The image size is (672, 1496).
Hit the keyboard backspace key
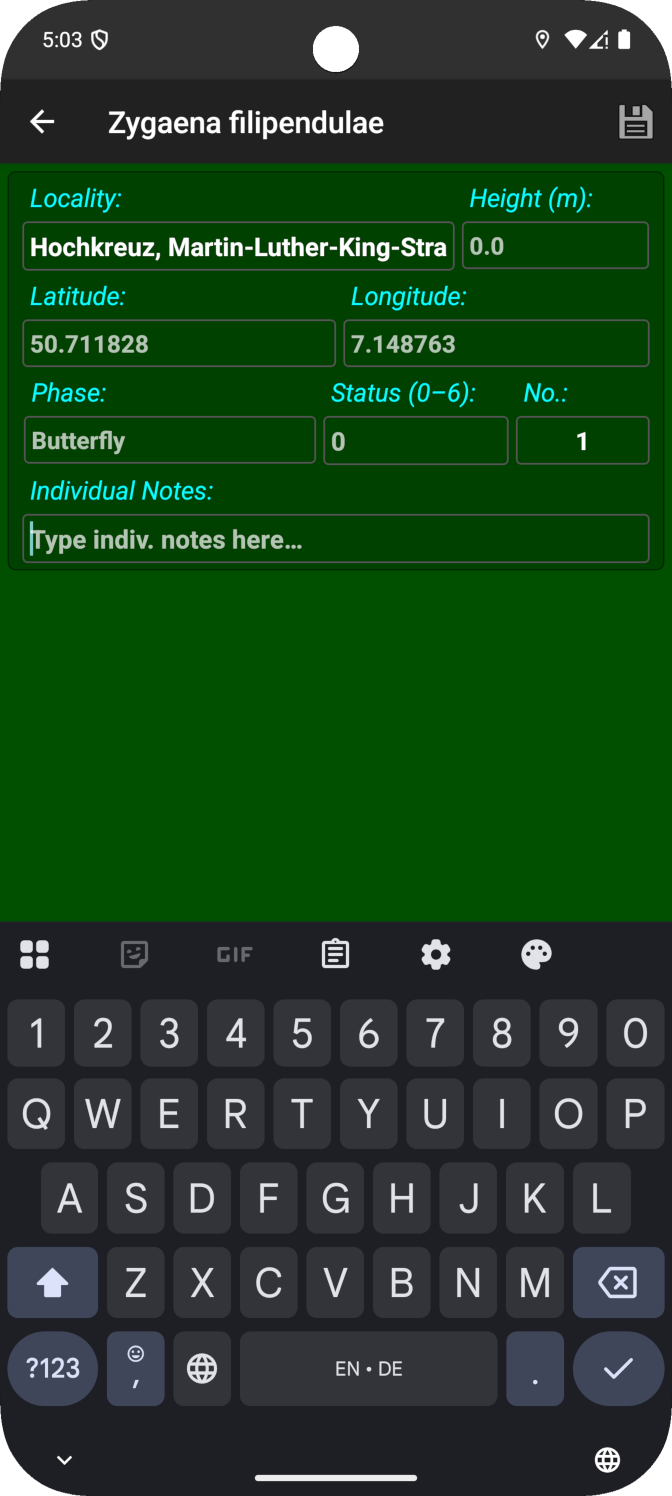tap(617, 1283)
